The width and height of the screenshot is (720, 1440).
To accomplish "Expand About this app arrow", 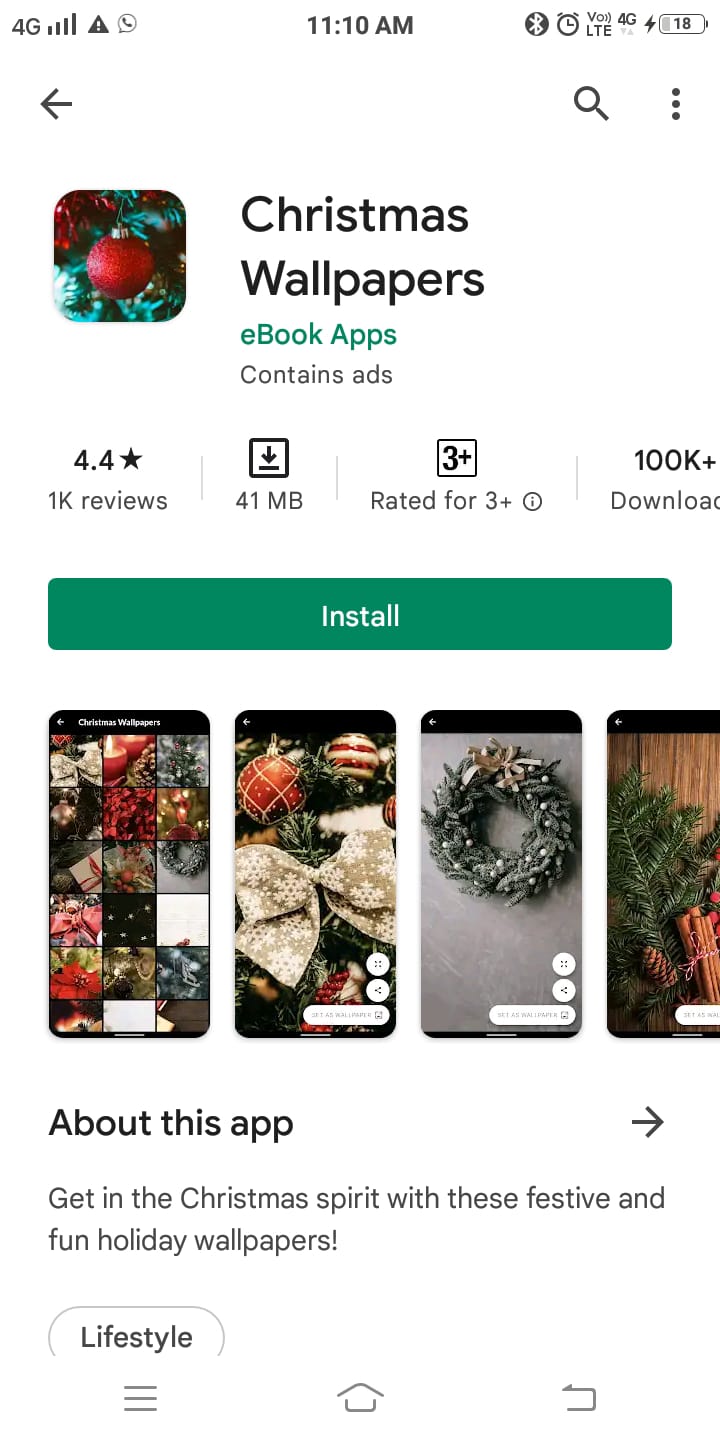I will point(647,1122).
